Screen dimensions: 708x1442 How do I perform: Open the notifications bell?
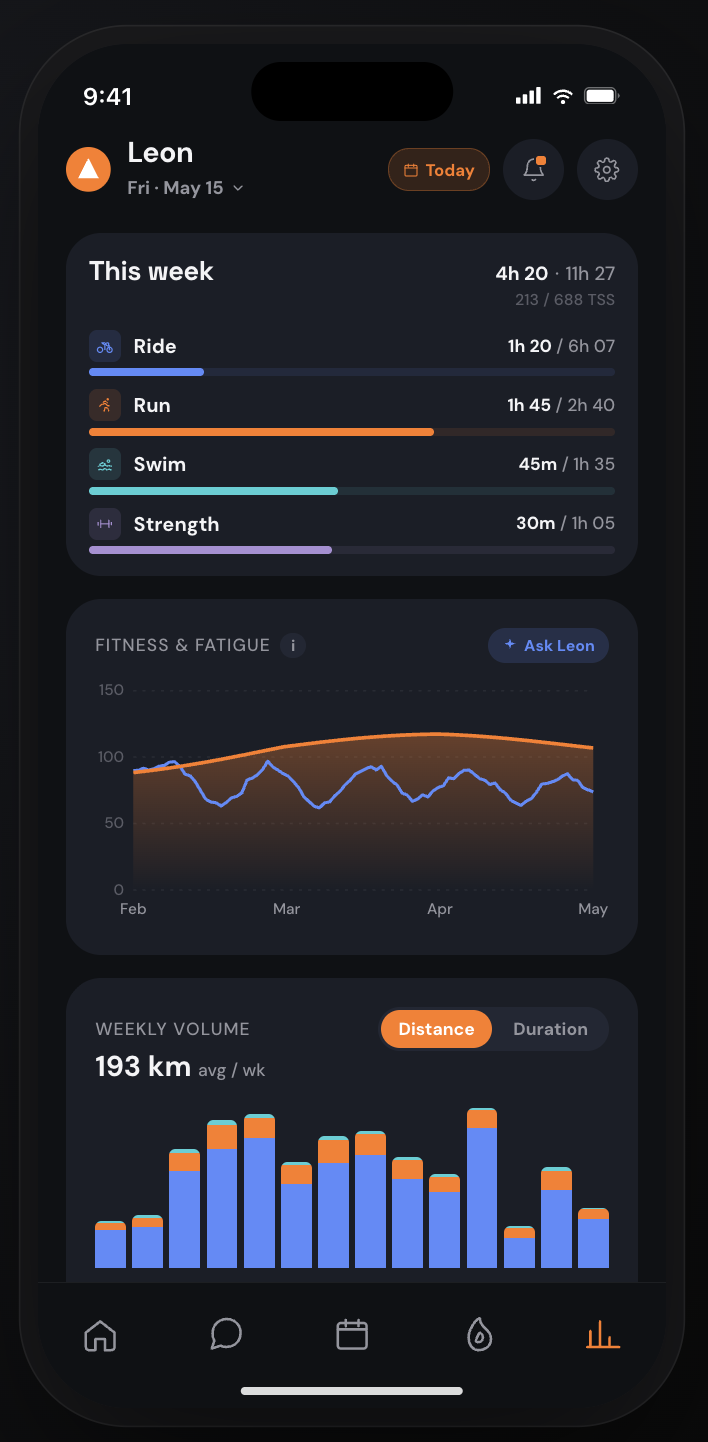click(534, 170)
